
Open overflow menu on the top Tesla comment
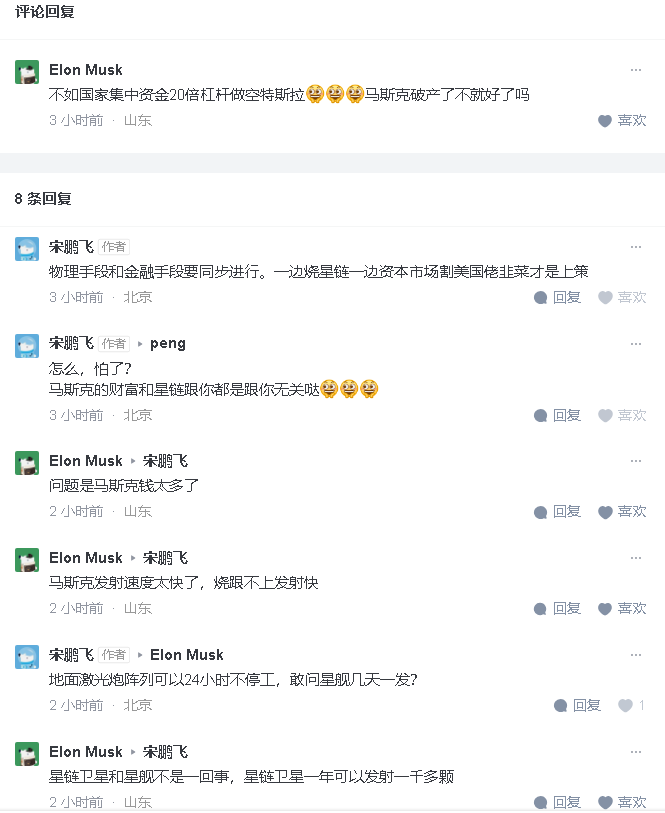click(636, 70)
